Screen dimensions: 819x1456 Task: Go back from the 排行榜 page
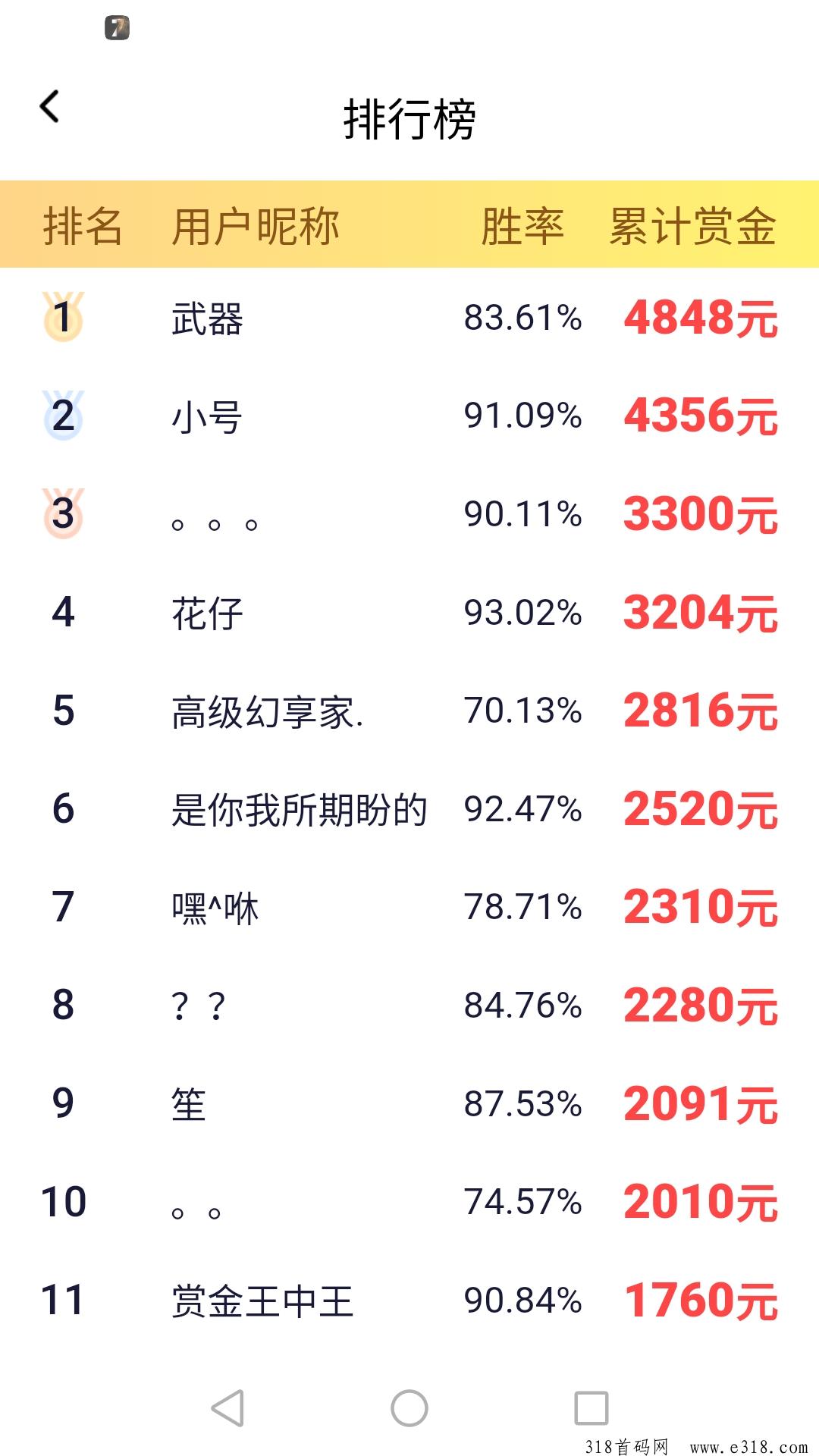point(49,106)
